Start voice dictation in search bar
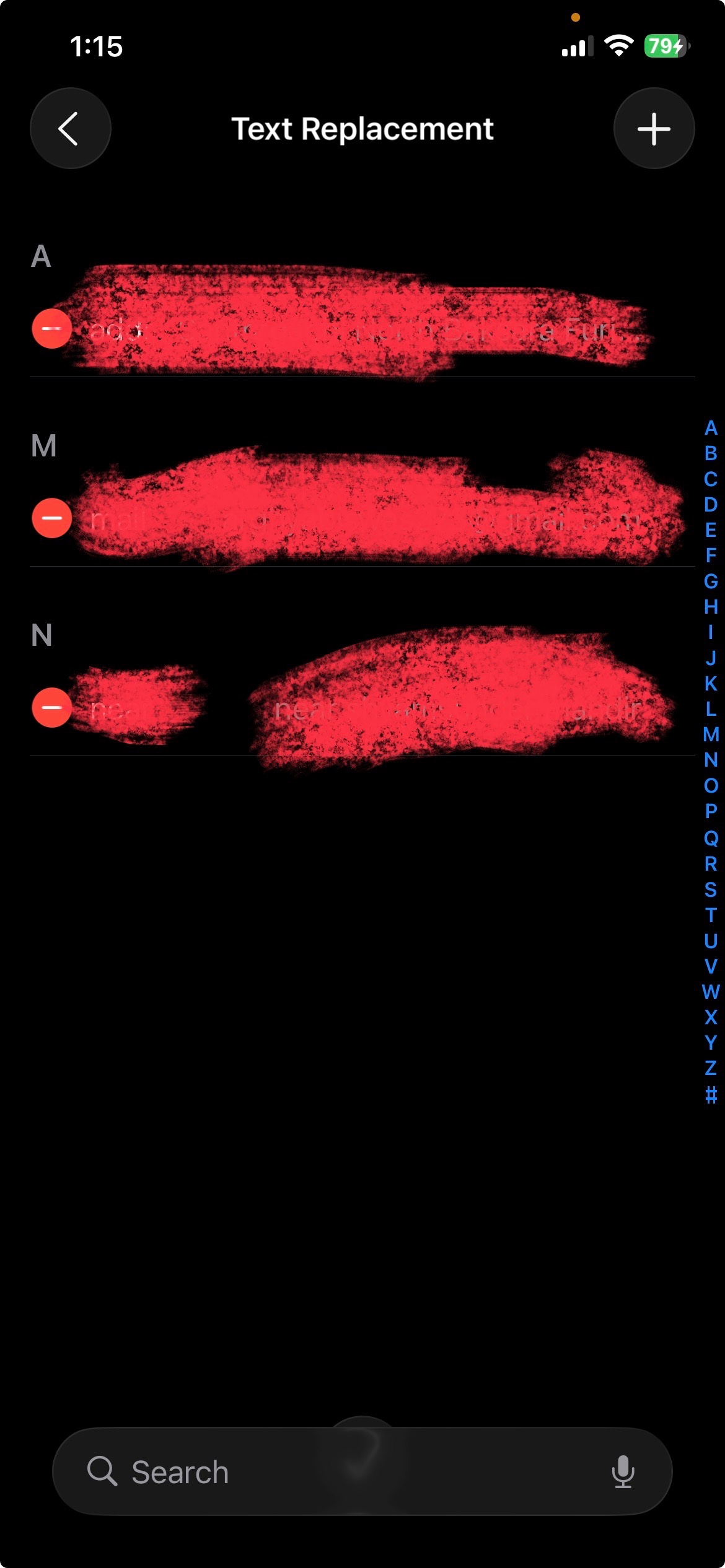Viewport: 725px width, 1568px height. [x=623, y=1471]
